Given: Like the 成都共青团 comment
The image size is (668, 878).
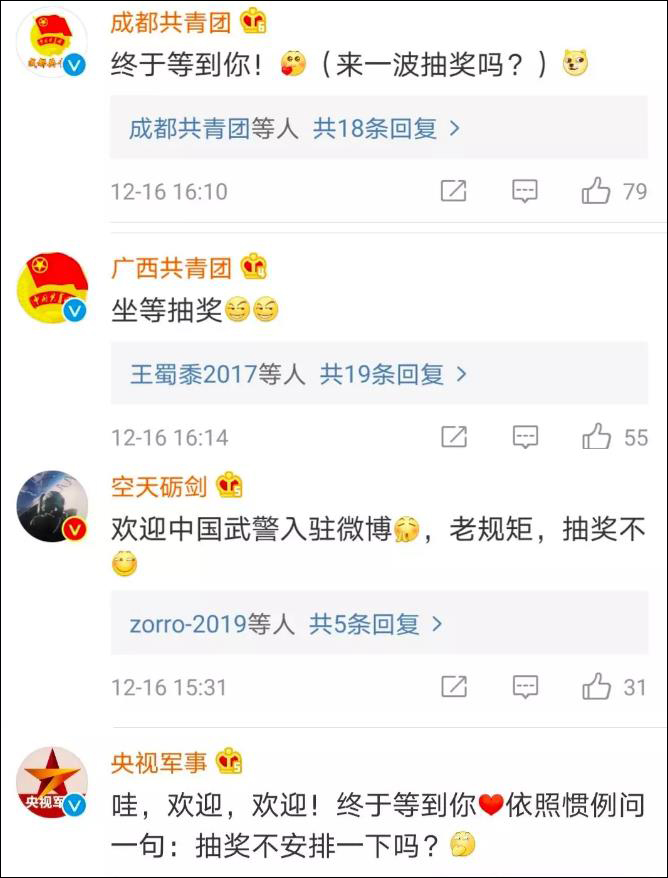Looking at the screenshot, I should (x=597, y=191).
